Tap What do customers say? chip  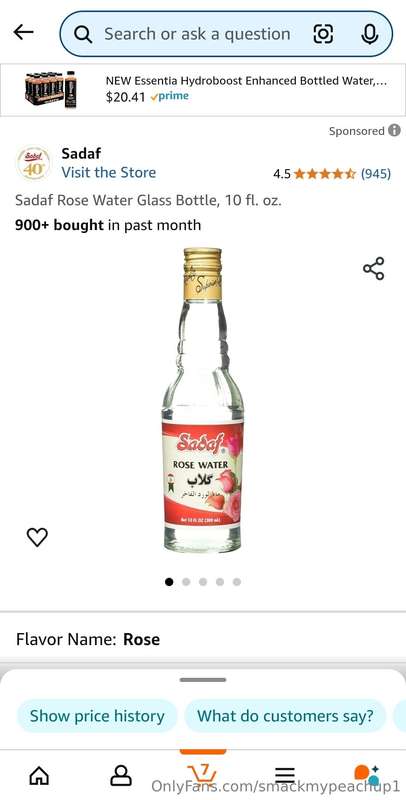coord(285,716)
